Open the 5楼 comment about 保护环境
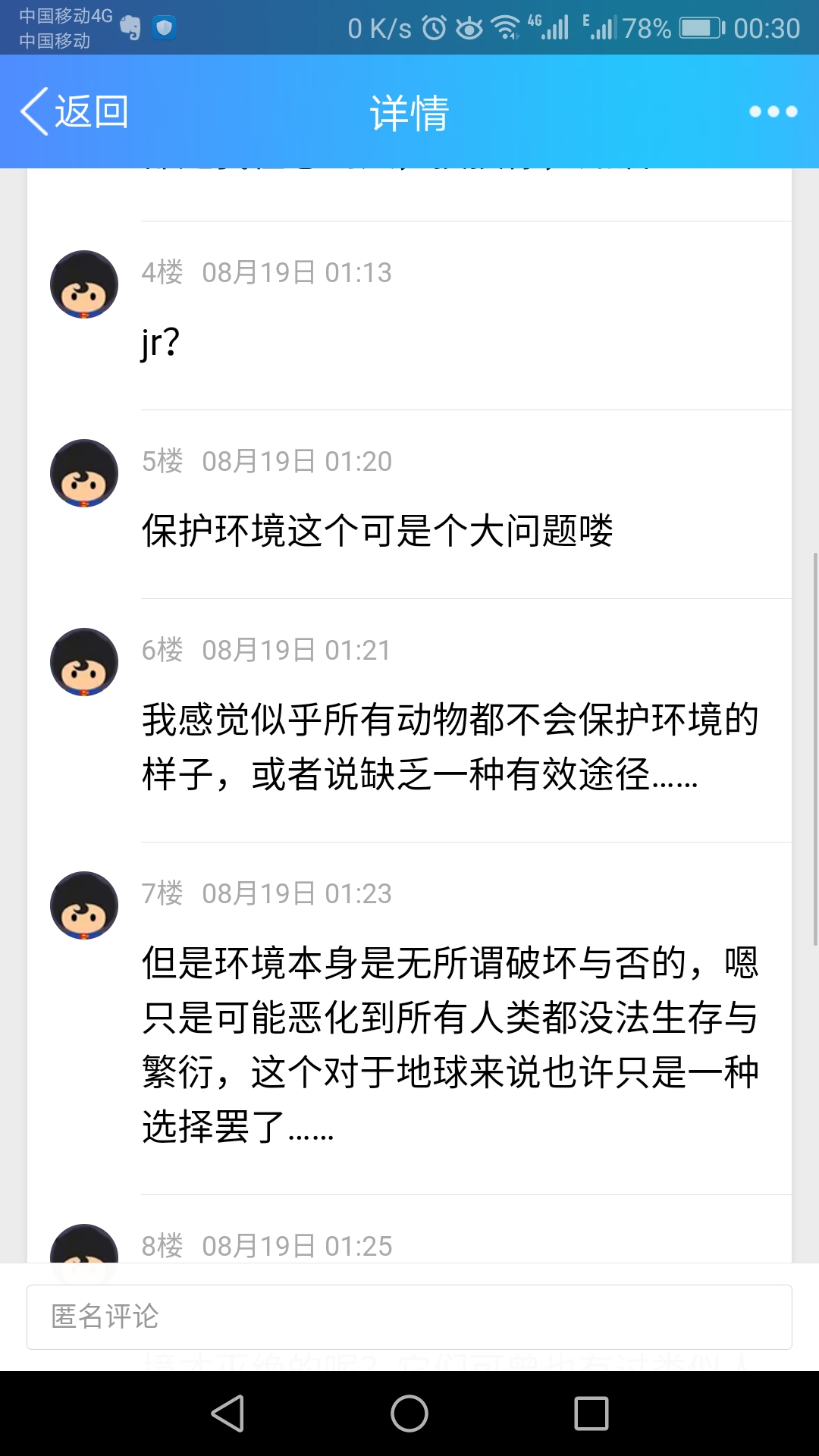This screenshot has width=819, height=1456. click(377, 530)
